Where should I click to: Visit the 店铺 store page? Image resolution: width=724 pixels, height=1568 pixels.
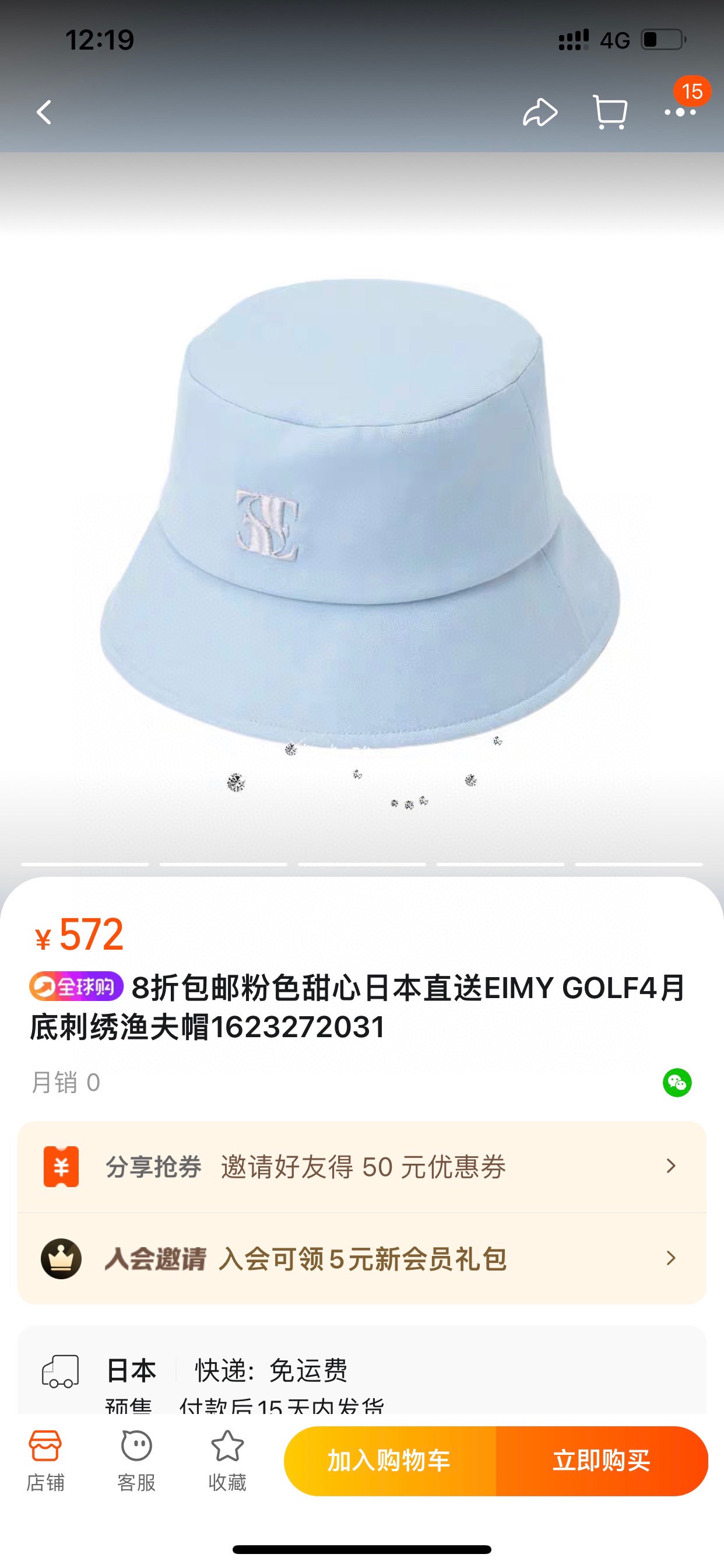45,1461
